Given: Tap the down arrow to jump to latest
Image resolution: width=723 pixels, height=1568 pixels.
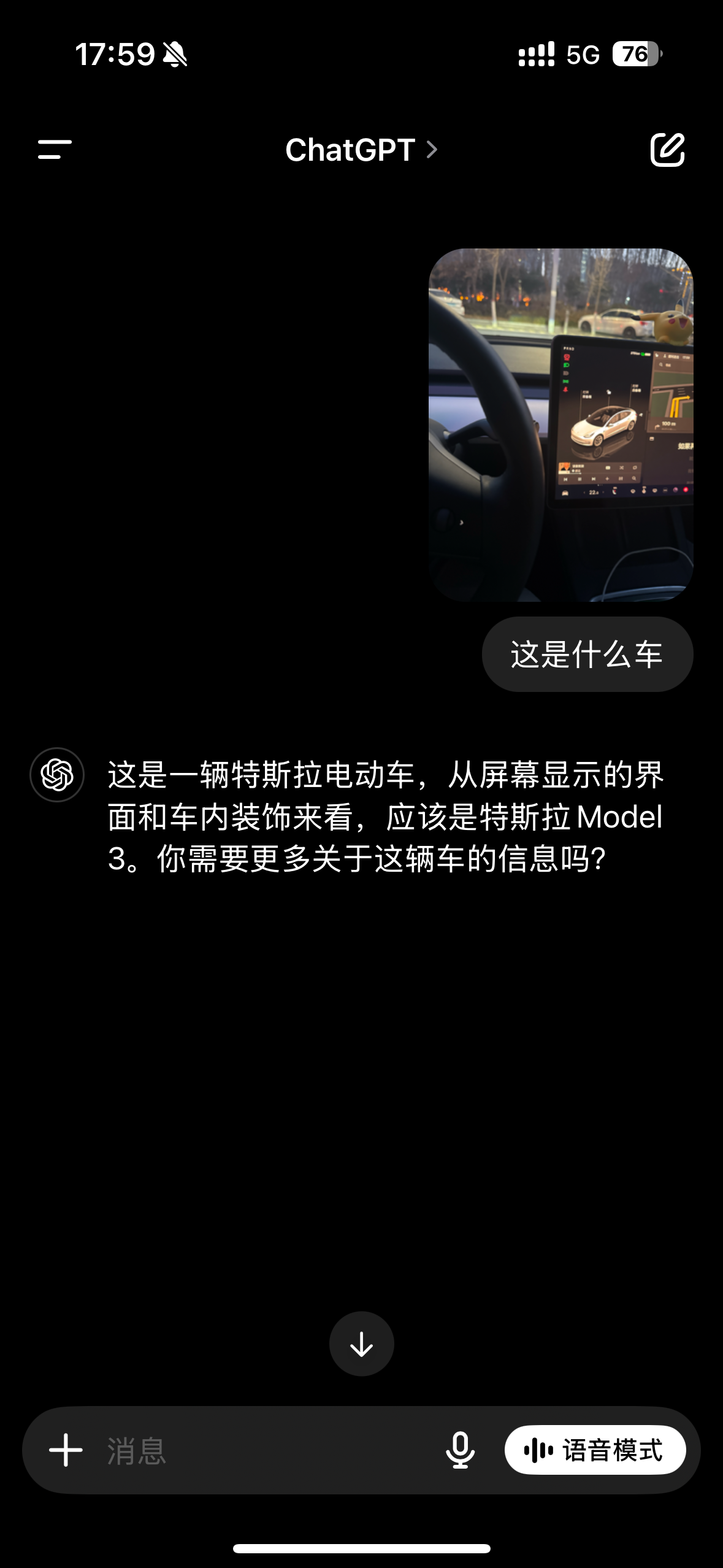Looking at the screenshot, I should [361, 1343].
